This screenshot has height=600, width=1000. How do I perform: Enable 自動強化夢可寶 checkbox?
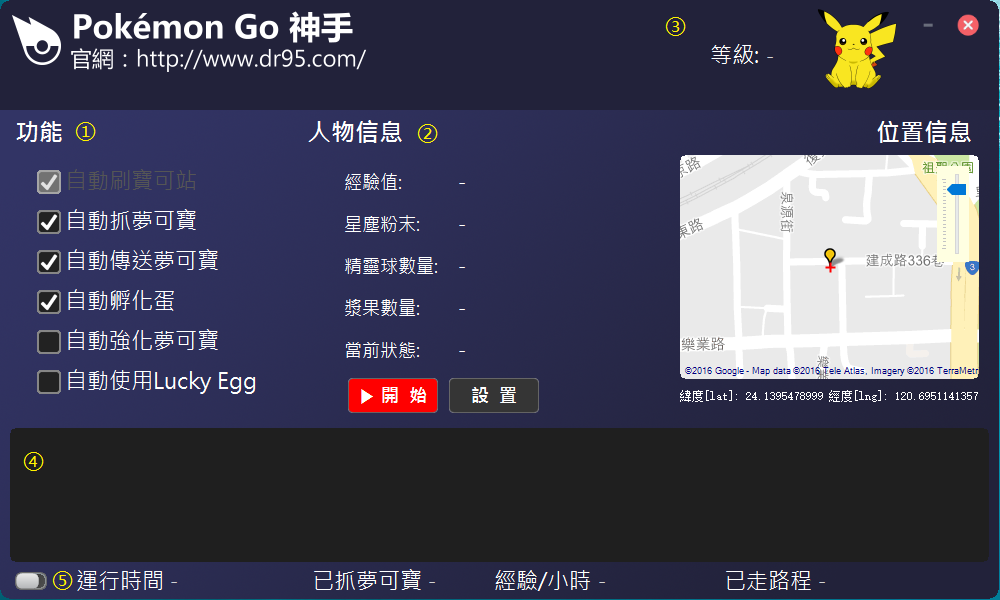pyautogui.click(x=49, y=342)
